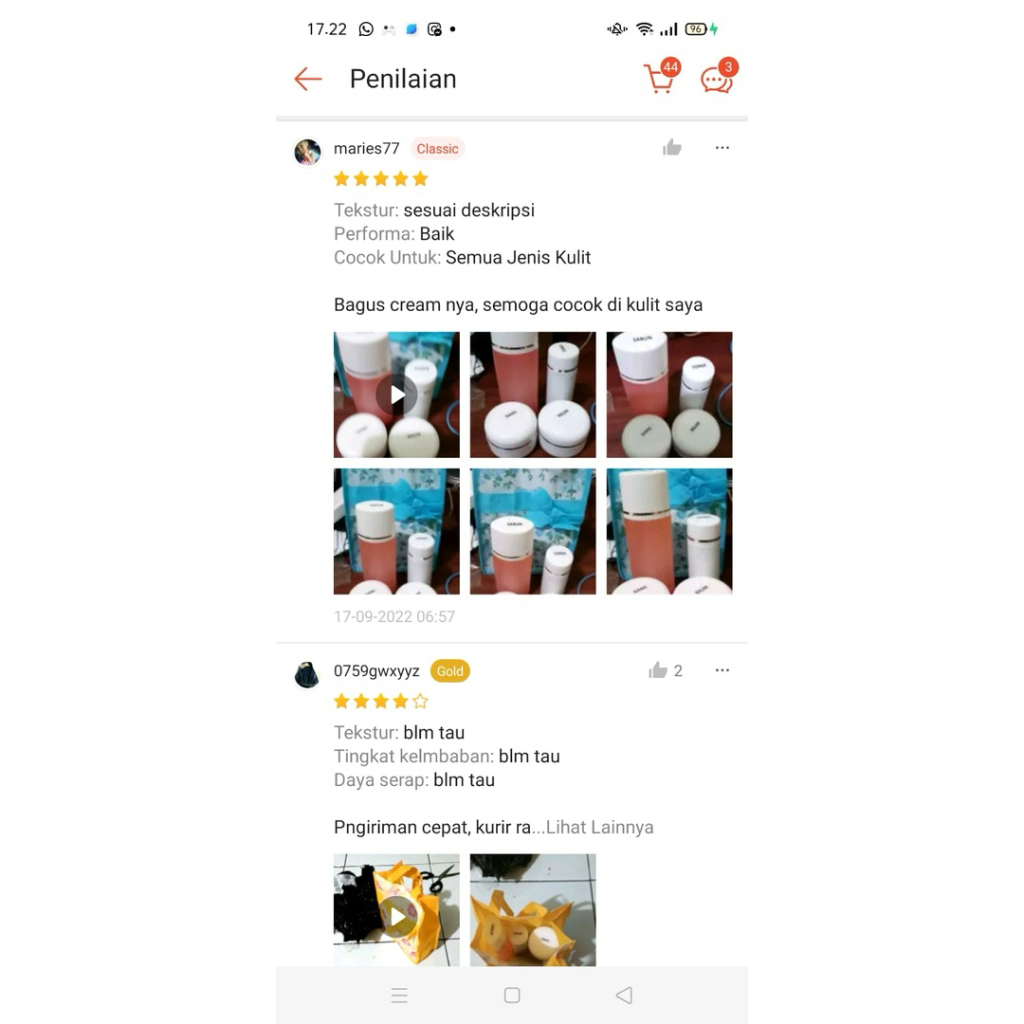Screen dimensions: 1024x1024
Task: Tap the system home button
Action: [x=512, y=995]
